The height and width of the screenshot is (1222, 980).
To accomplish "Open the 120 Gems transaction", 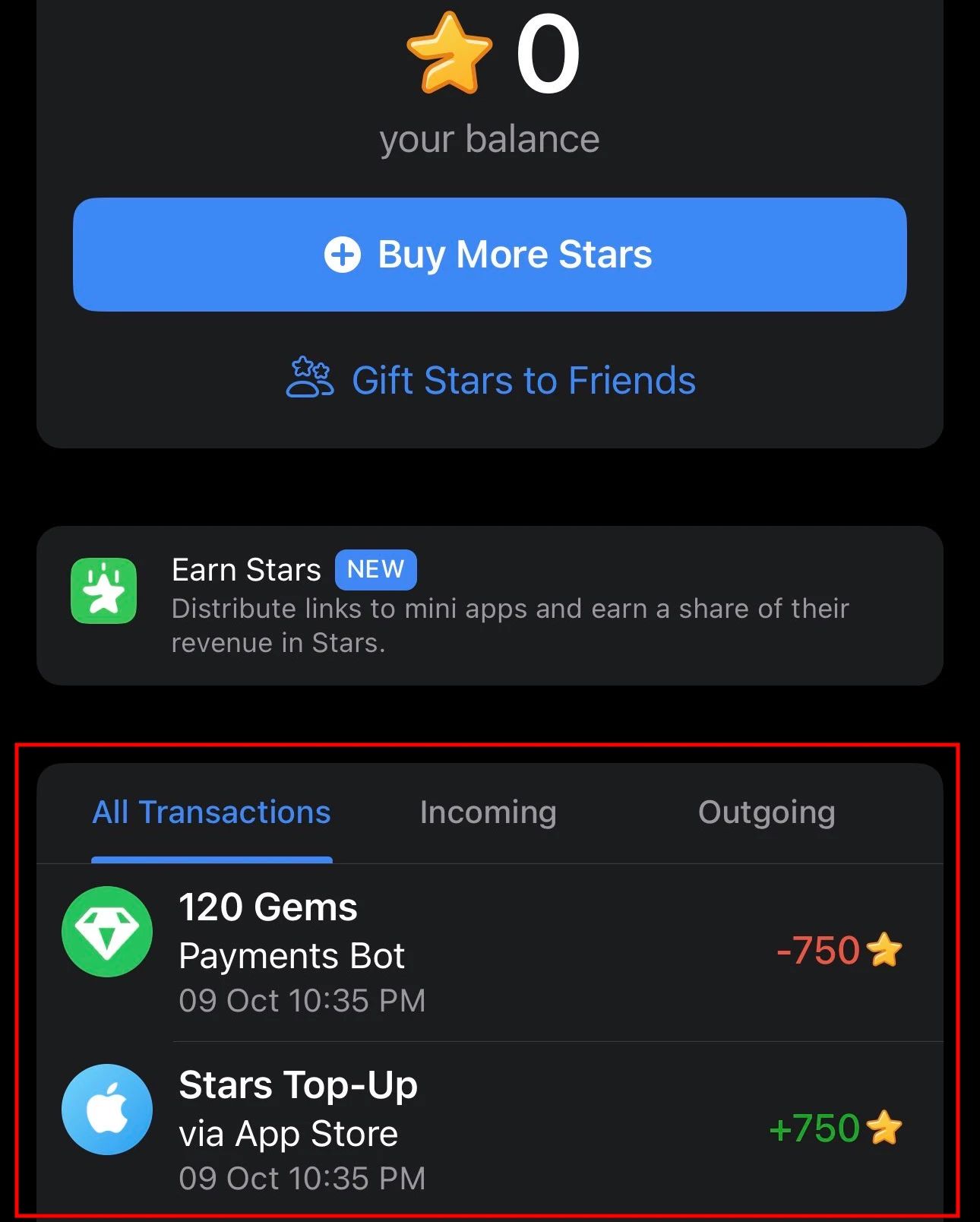I will pyautogui.click(x=490, y=952).
